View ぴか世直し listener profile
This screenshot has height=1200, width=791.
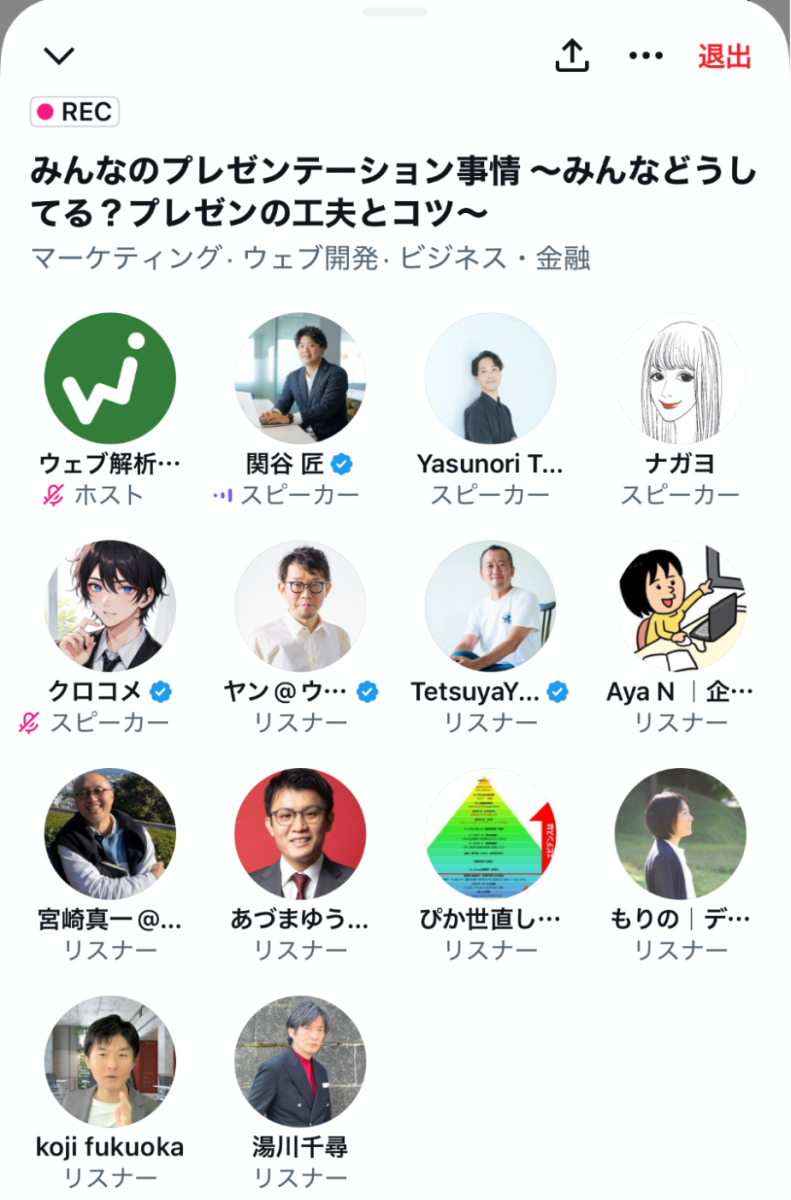pyautogui.click(x=490, y=834)
